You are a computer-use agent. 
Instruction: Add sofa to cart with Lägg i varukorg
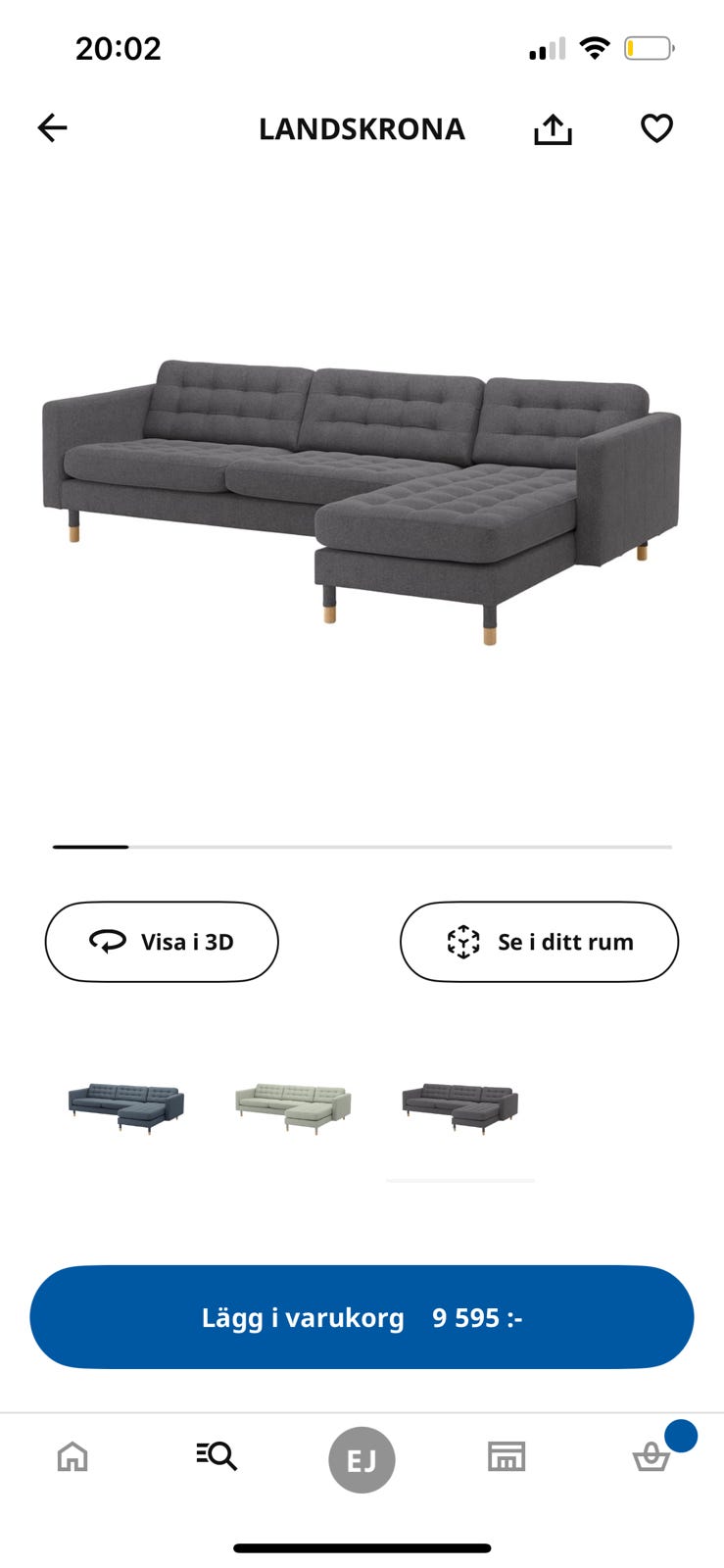362,1318
